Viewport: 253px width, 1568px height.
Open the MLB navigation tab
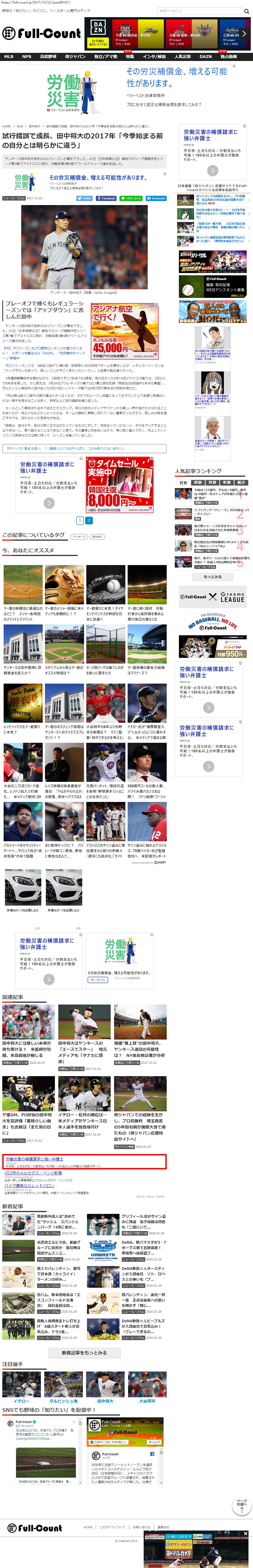(x=9, y=57)
